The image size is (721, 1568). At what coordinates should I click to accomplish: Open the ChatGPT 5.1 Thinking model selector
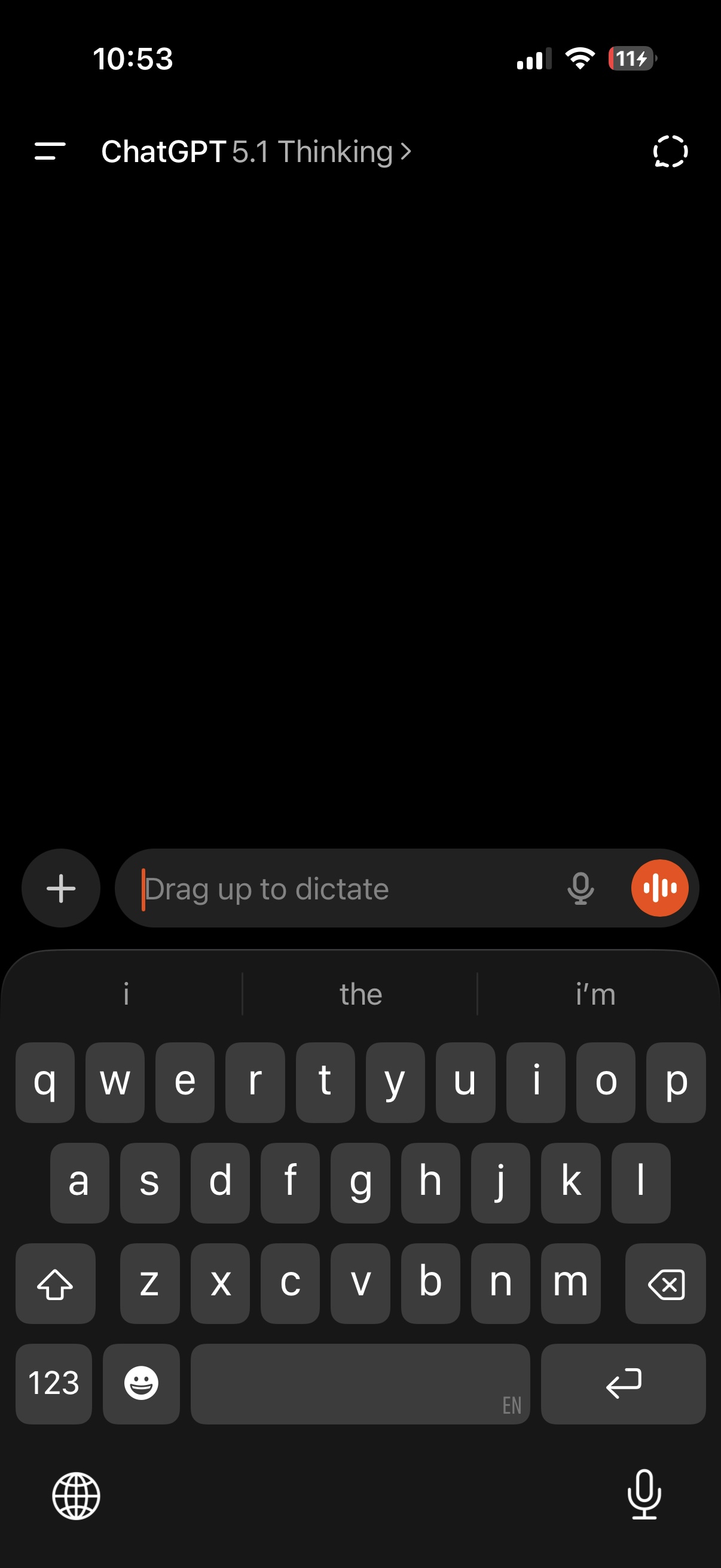(x=256, y=151)
